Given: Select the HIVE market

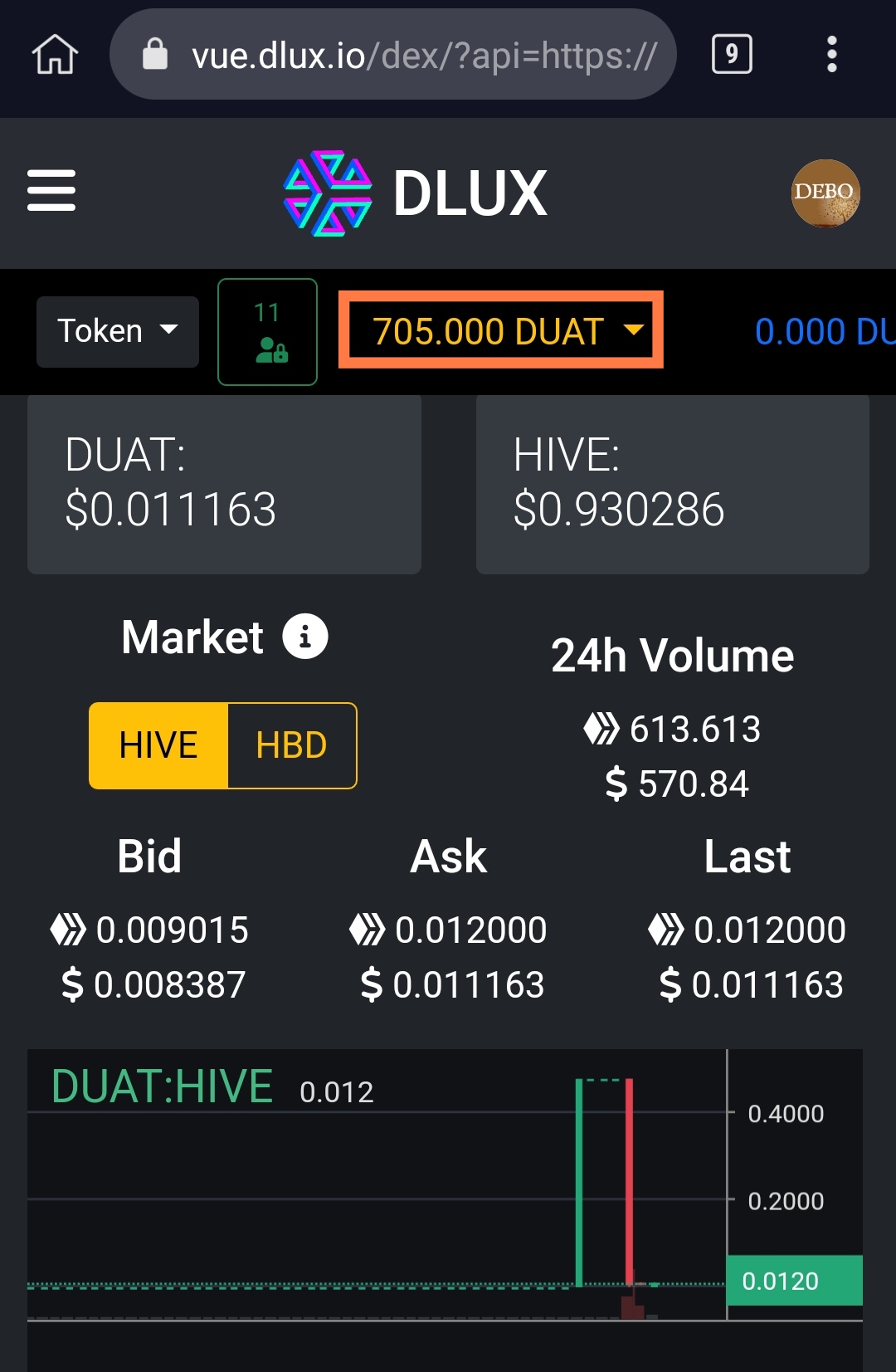Looking at the screenshot, I should point(158,745).
